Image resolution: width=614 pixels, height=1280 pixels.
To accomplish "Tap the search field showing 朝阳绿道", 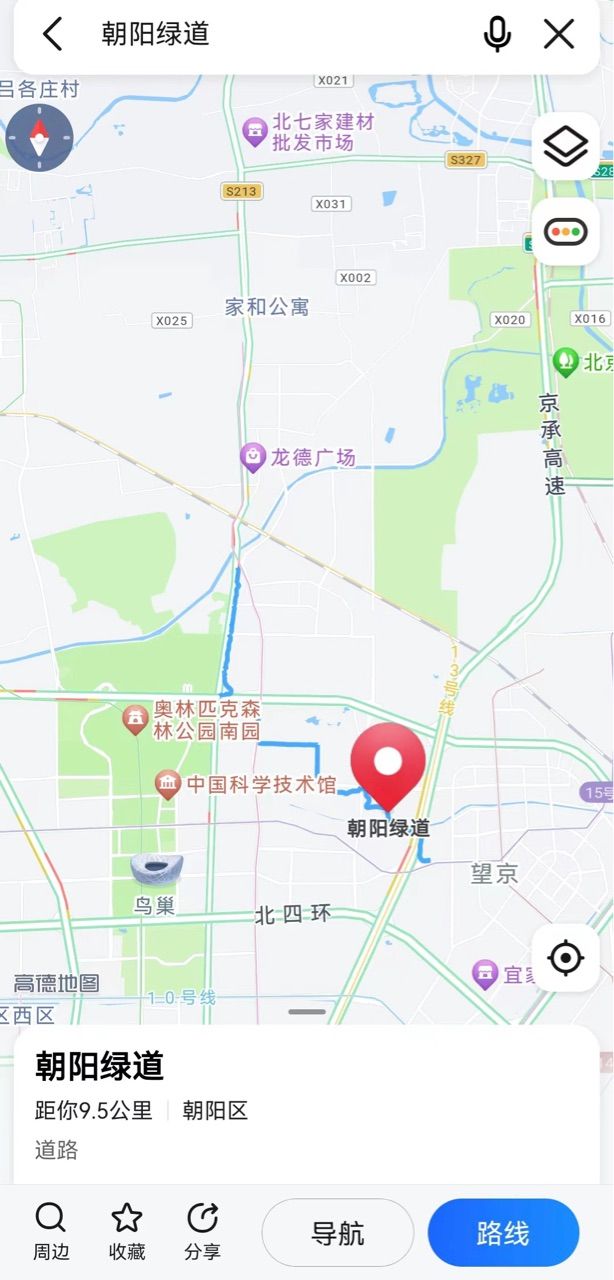I will coord(280,34).
